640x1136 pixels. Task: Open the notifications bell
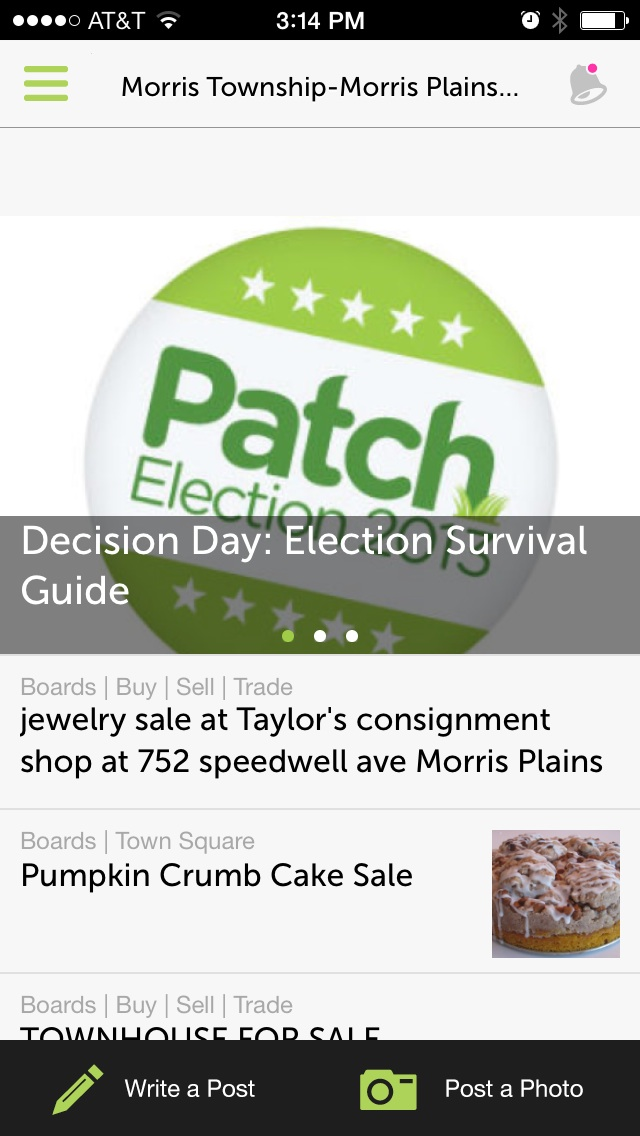point(588,85)
